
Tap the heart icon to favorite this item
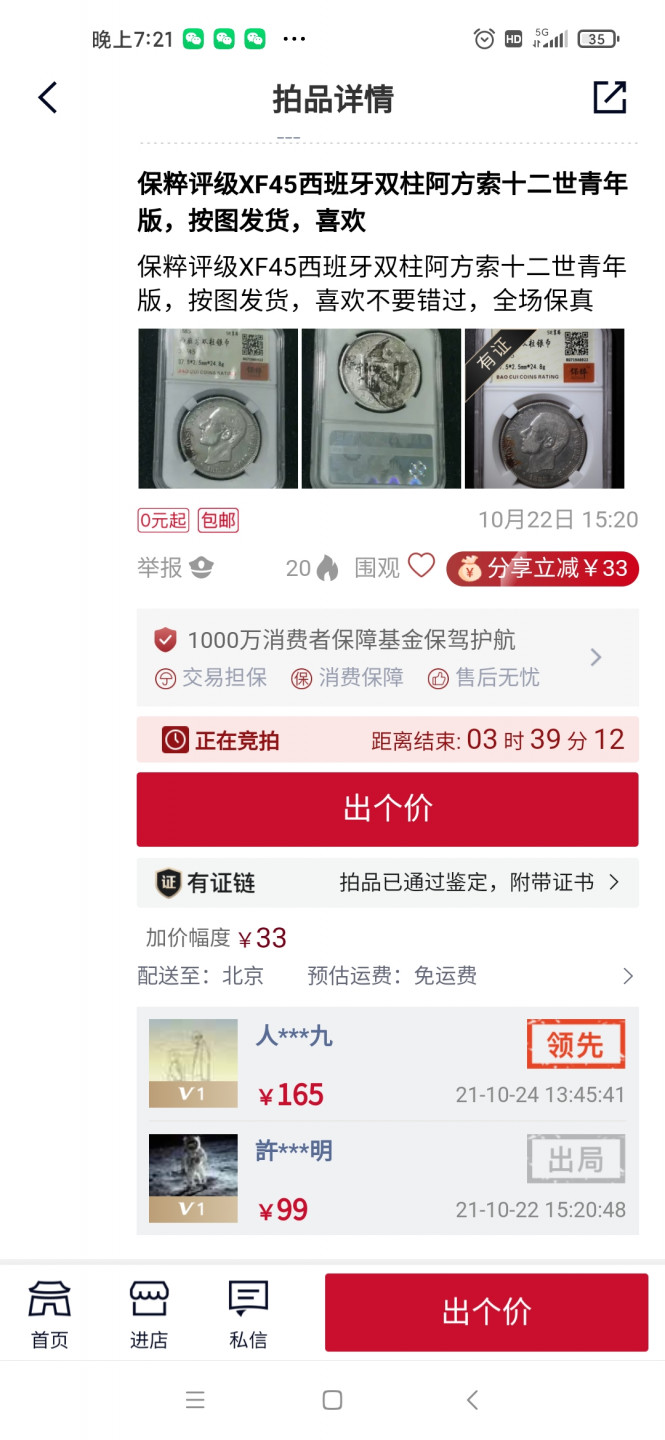[421, 566]
